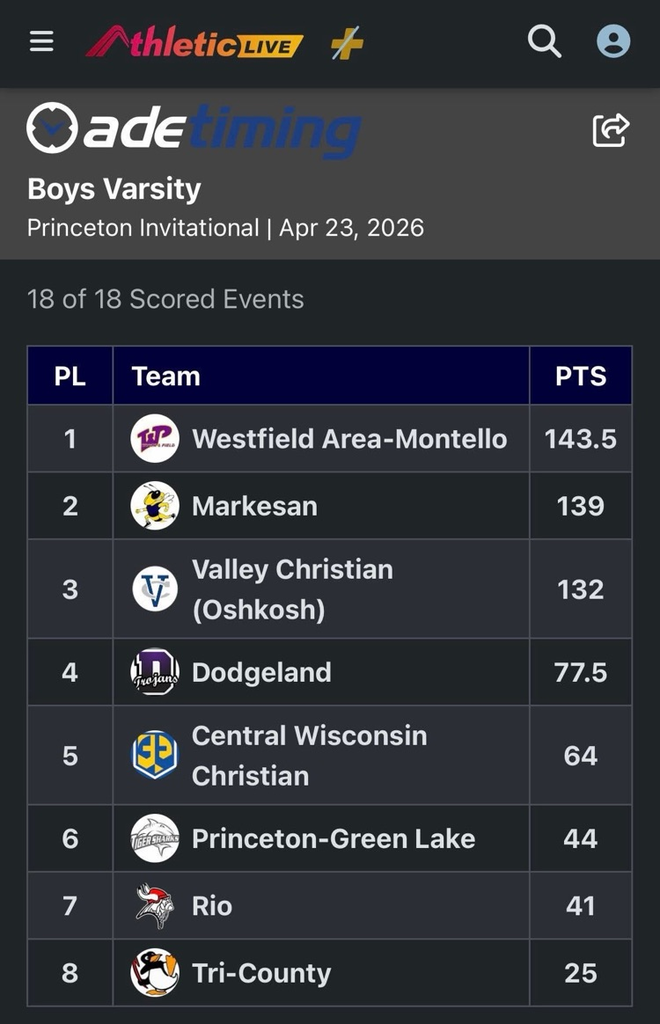Open the Athletic plus icon
Image resolution: width=660 pixels, height=1024 pixels.
coord(347,43)
